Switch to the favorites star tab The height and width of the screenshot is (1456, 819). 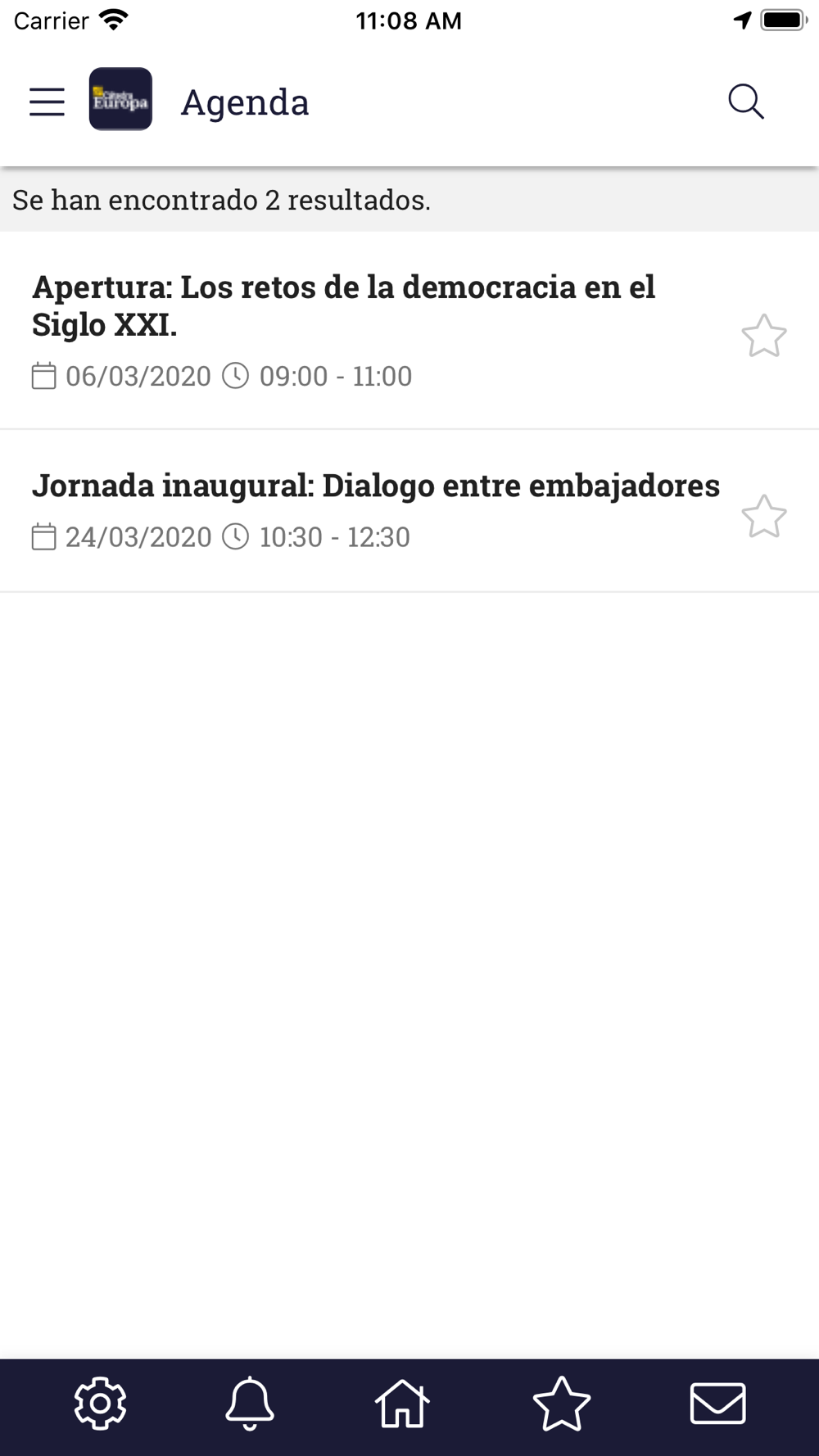point(562,1404)
